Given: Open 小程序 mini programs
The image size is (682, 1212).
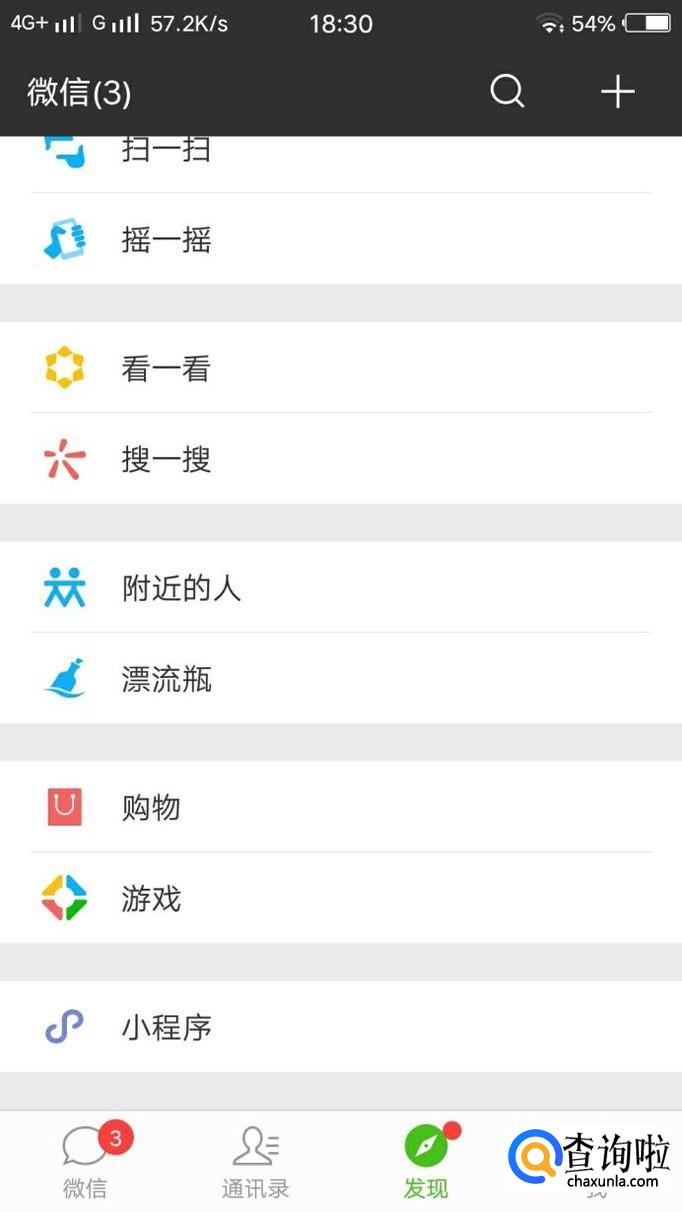Looking at the screenshot, I should click(x=340, y=1027).
